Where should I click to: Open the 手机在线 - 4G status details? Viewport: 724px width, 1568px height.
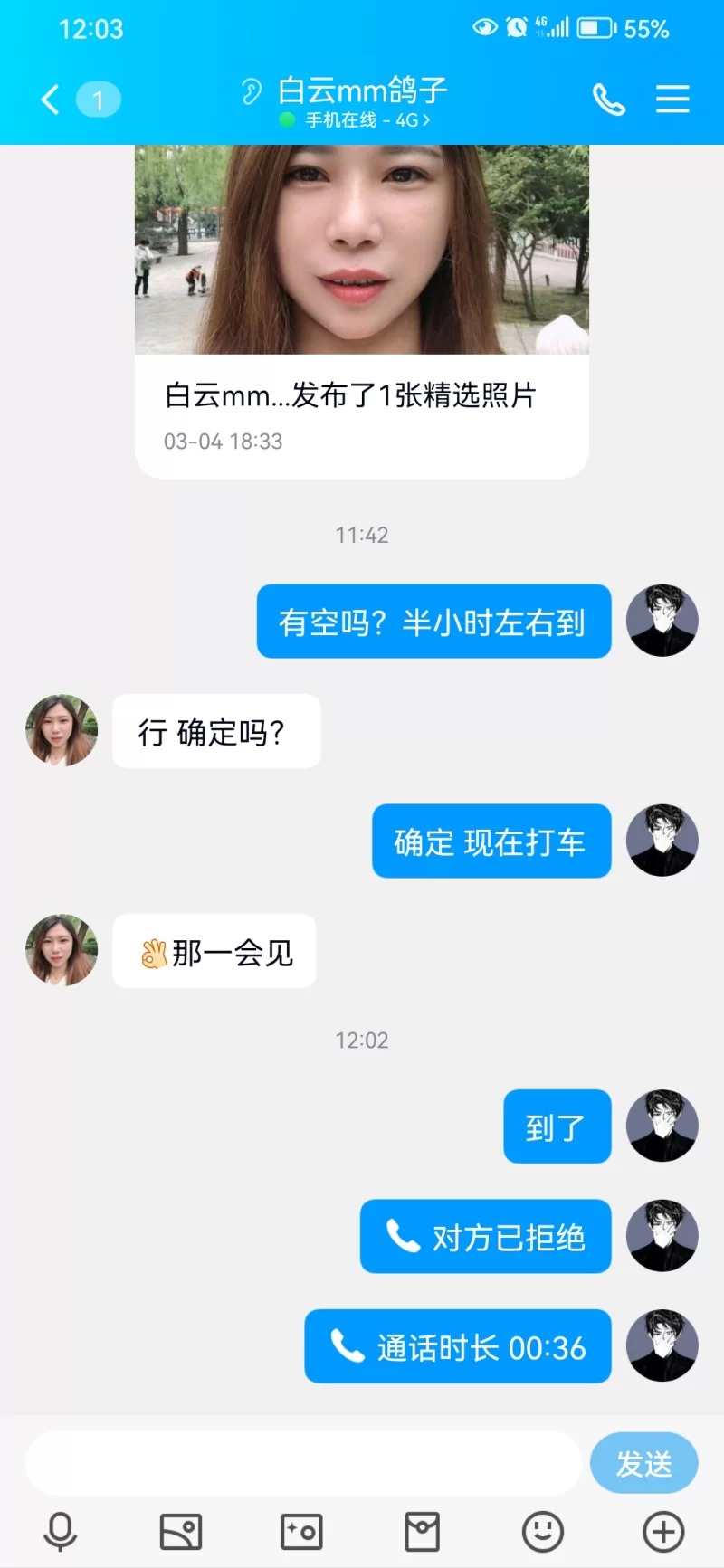coord(367,120)
